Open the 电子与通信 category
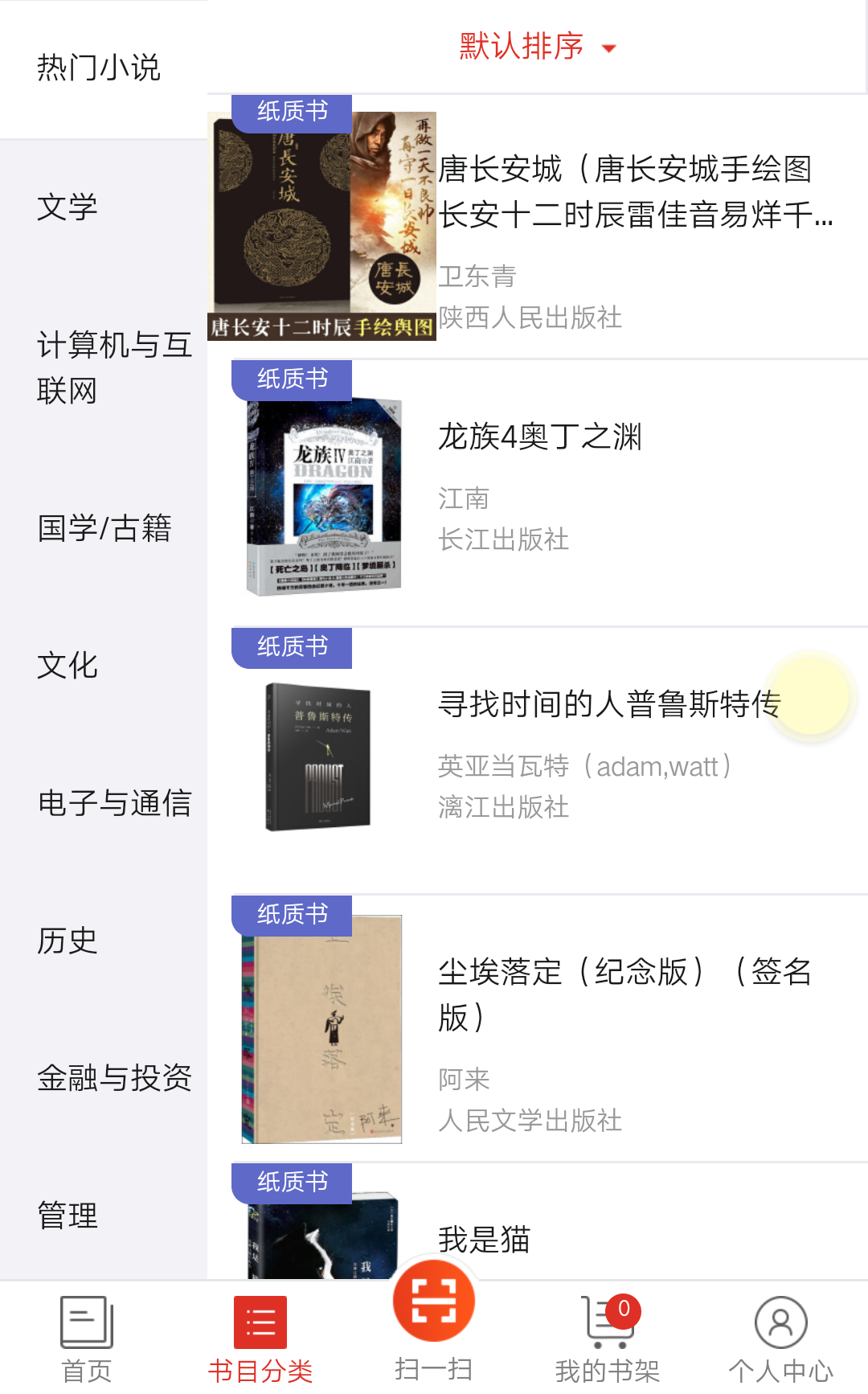Screen dimensions: 868x1394 click(x=104, y=803)
